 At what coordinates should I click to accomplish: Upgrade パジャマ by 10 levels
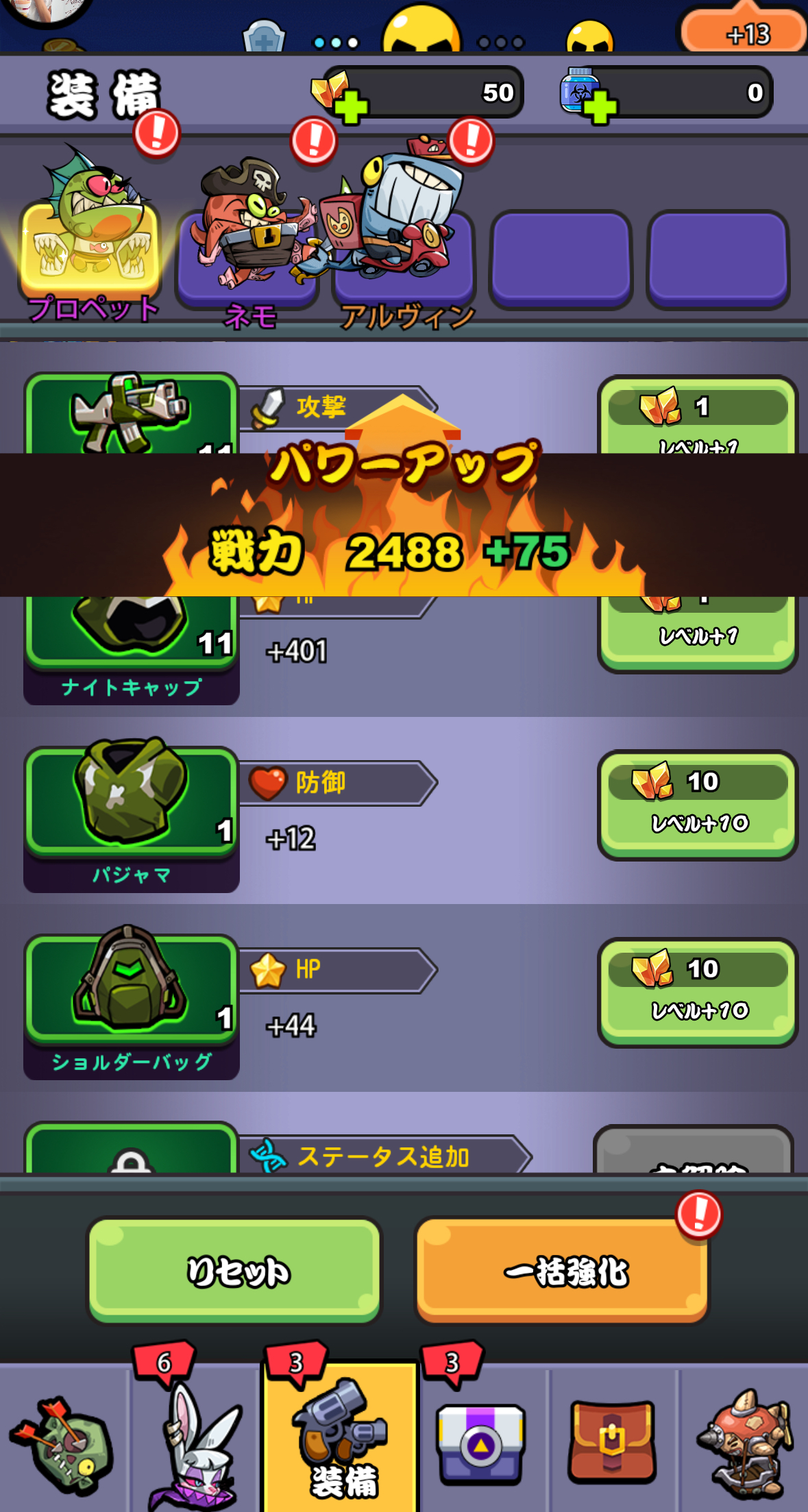point(698,805)
